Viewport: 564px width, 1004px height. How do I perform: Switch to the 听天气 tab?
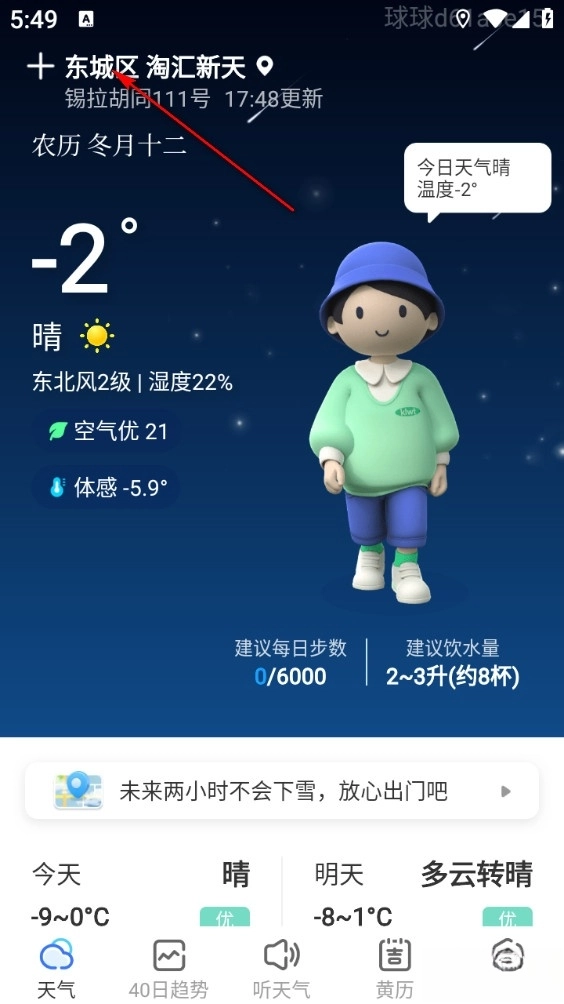click(x=282, y=968)
